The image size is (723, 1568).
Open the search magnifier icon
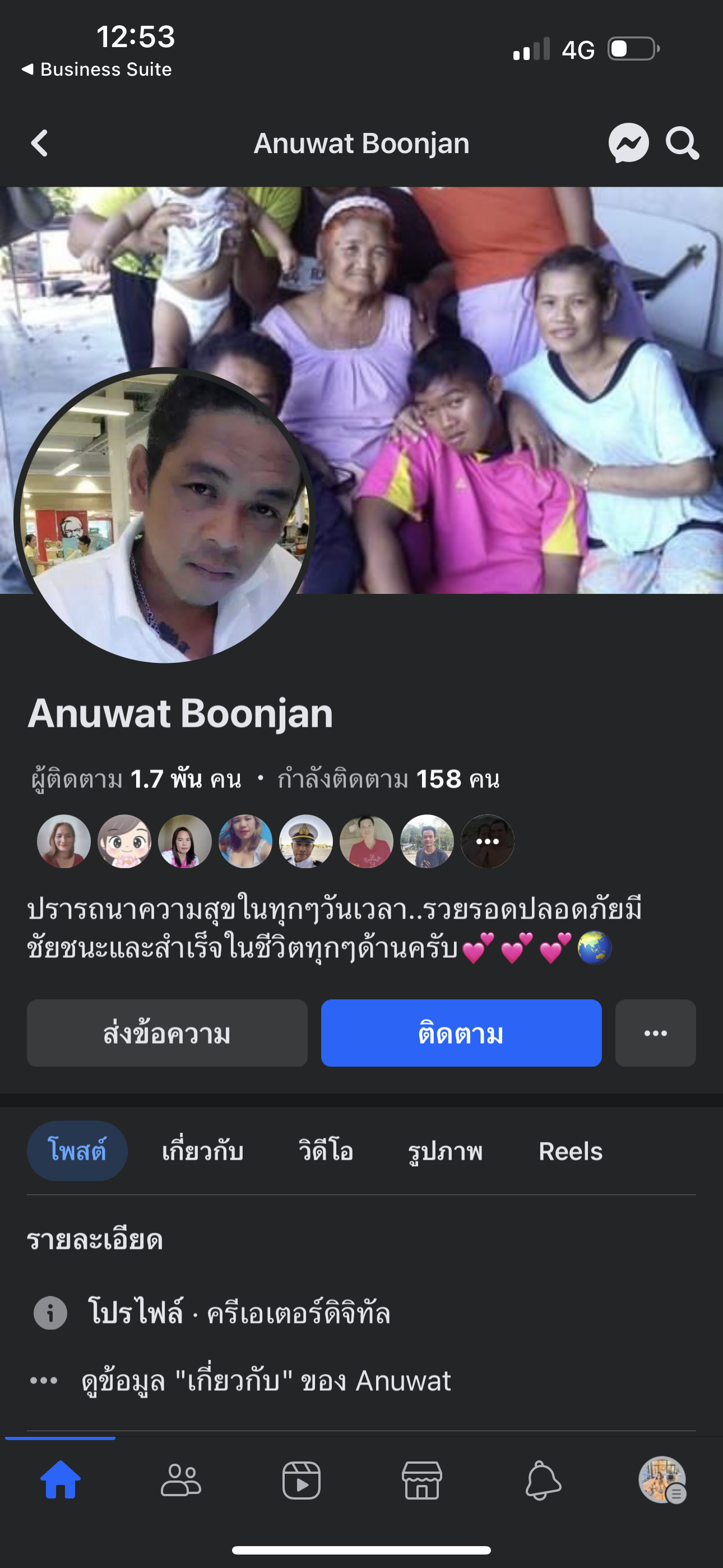coord(682,144)
